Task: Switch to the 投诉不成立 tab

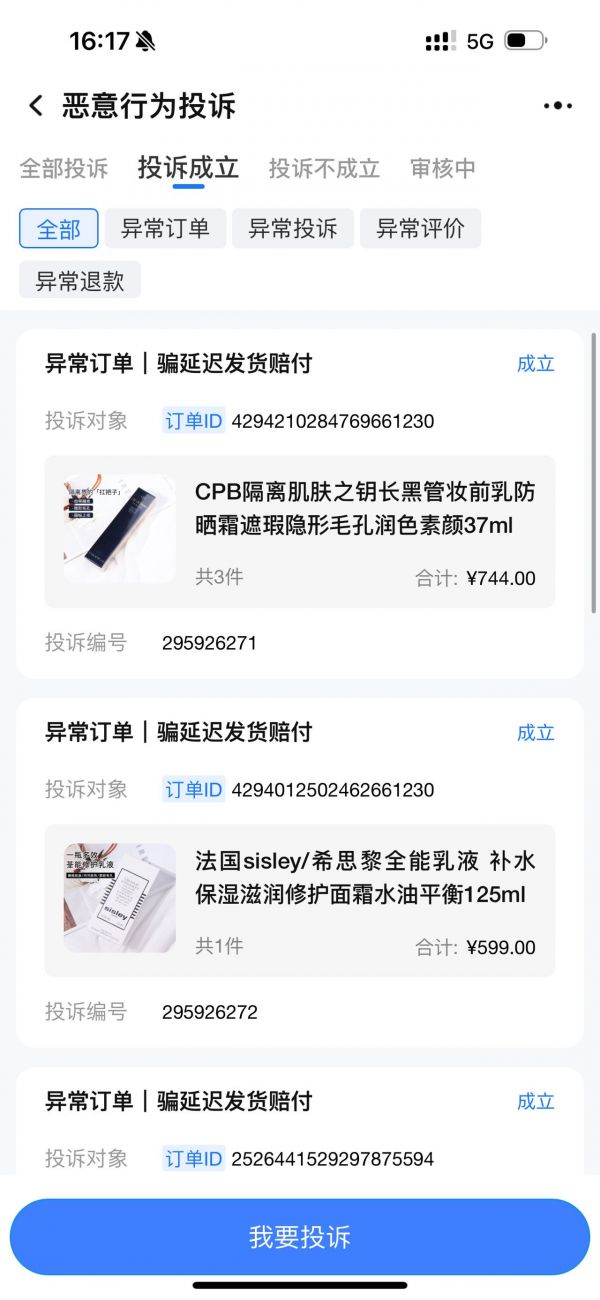Action: click(324, 168)
